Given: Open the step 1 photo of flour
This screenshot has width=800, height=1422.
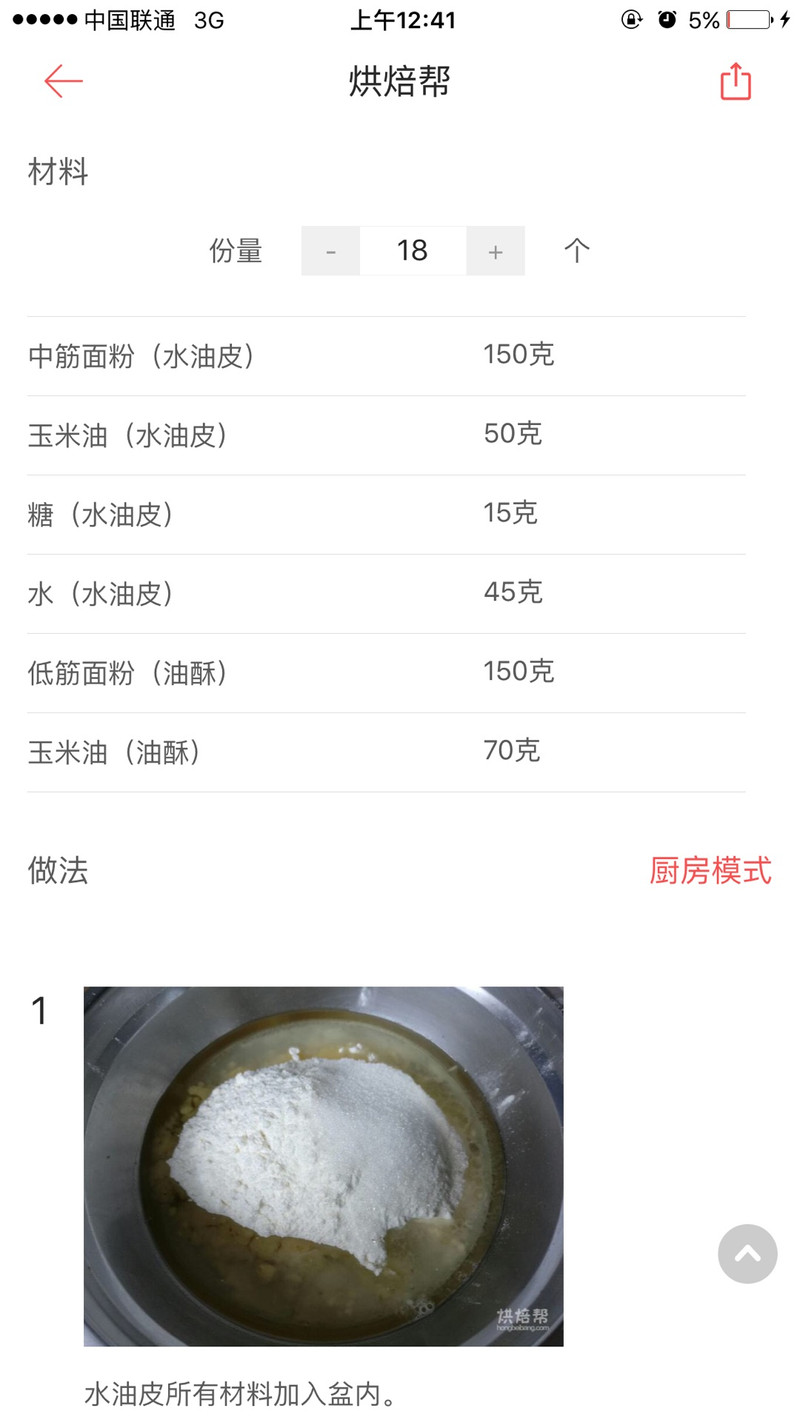Looking at the screenshot, I should pyautogui.click(x=323, y=1166).
